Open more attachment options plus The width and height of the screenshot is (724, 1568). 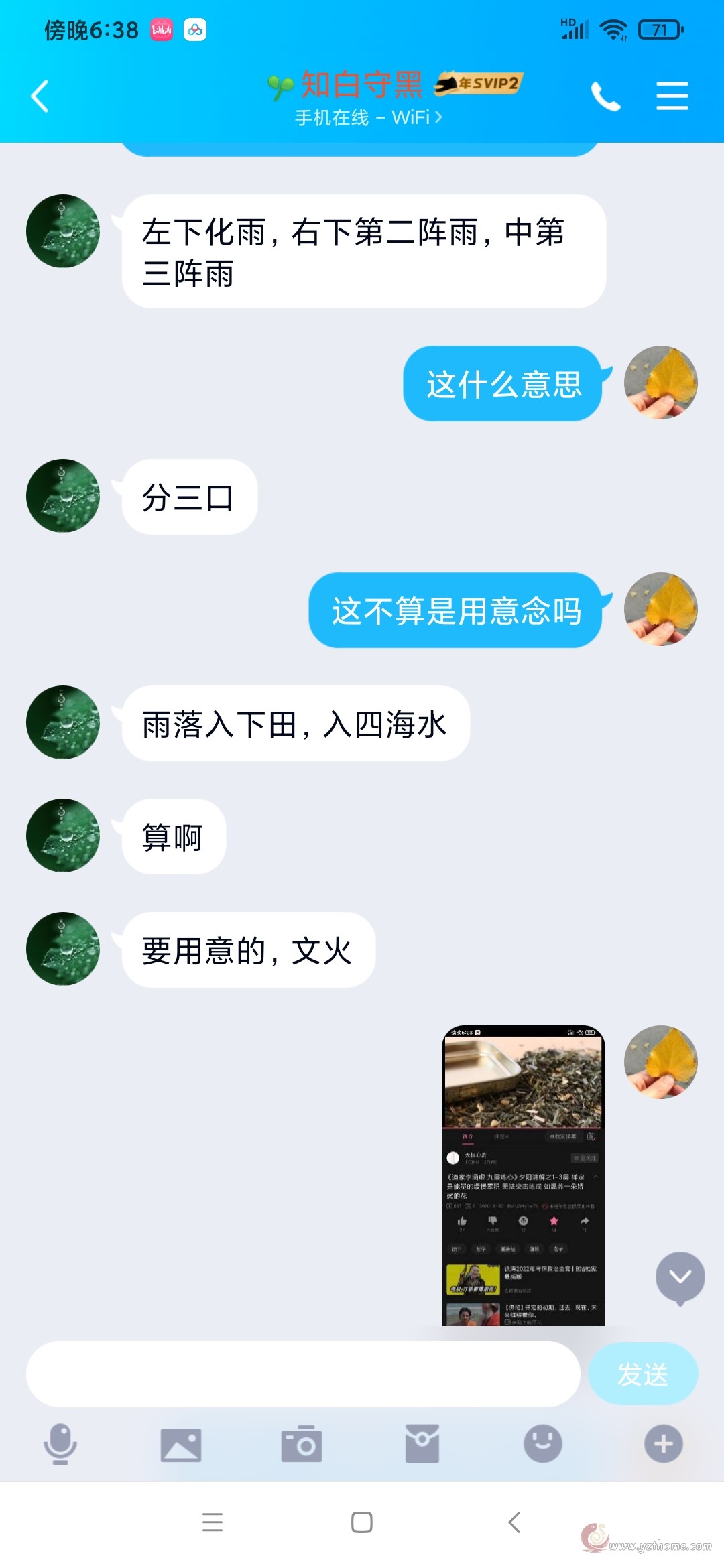(664, 1443)
